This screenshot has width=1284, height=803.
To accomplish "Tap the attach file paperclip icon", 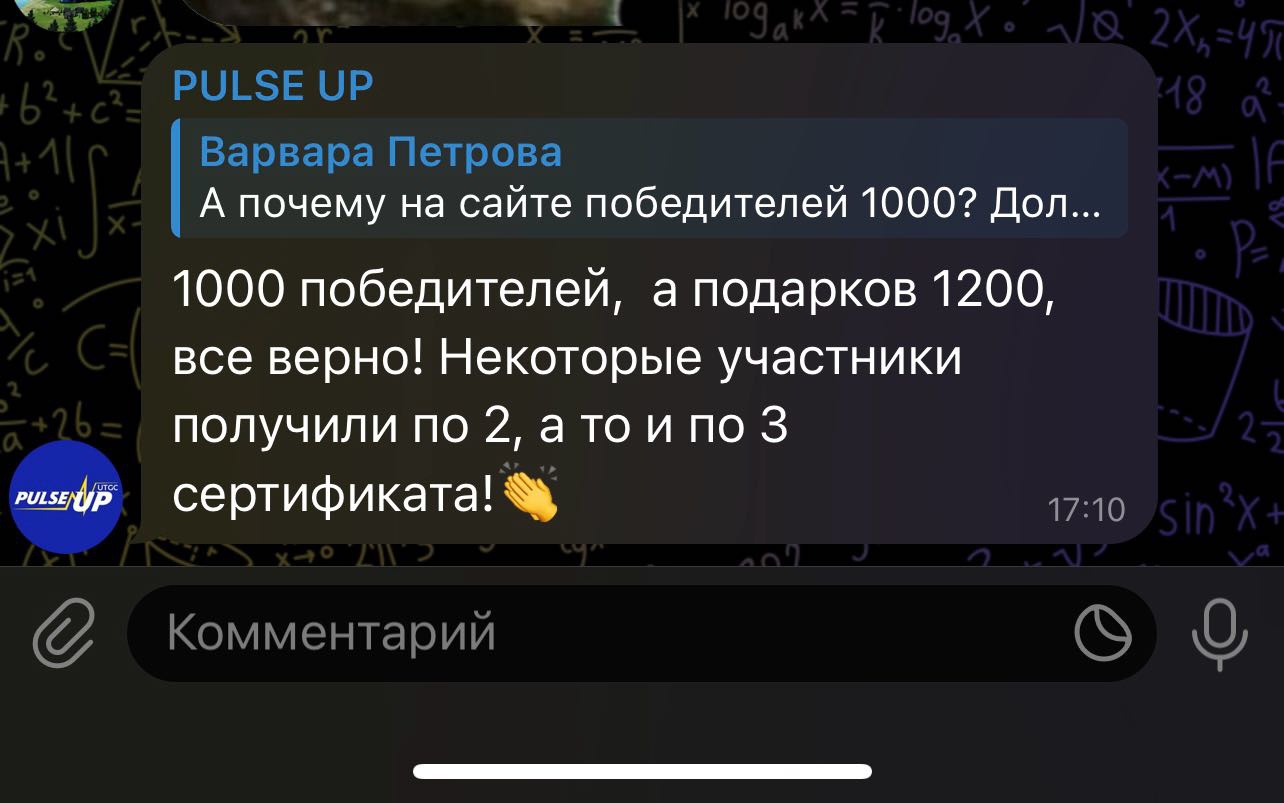I will [x=62, y=634].
